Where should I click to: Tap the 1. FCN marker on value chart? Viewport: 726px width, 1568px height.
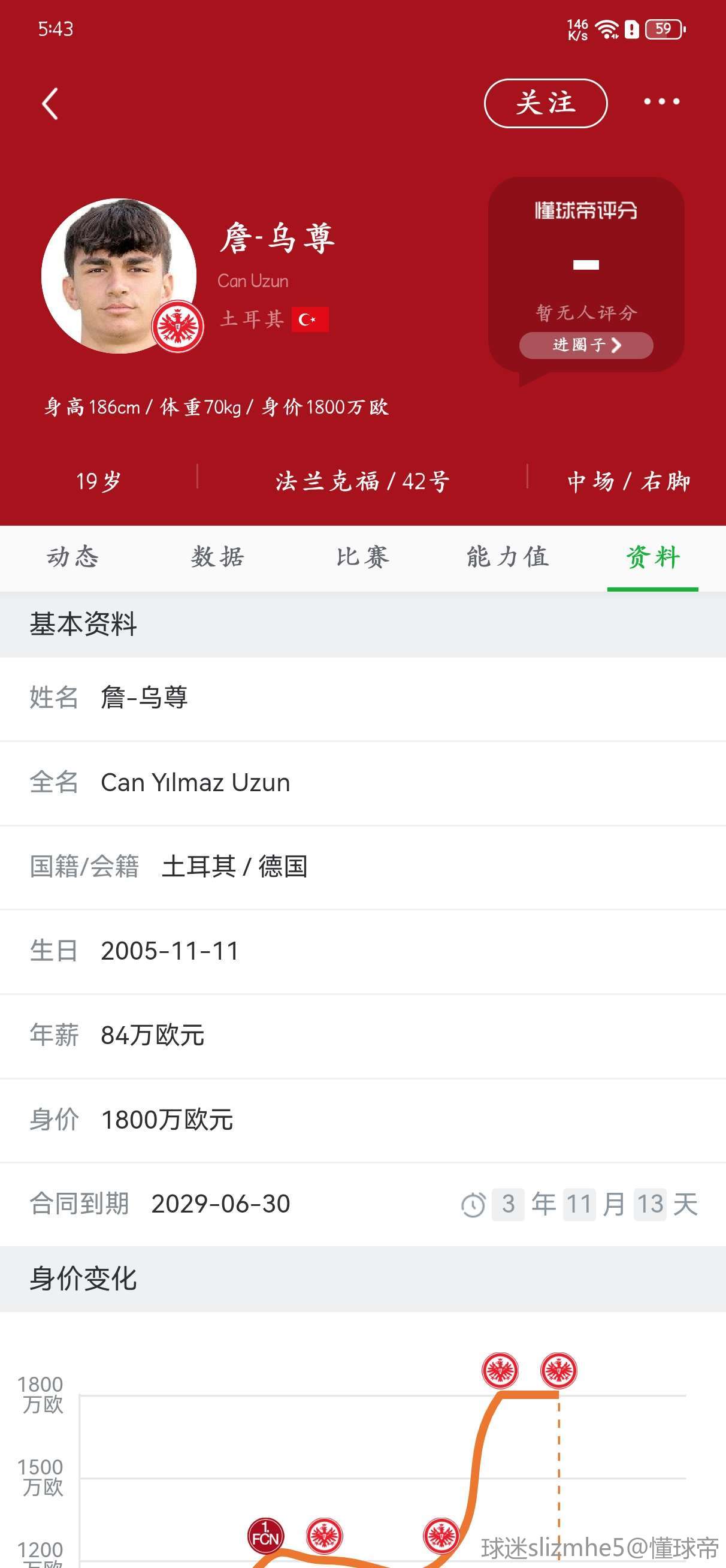[265, 1536]
